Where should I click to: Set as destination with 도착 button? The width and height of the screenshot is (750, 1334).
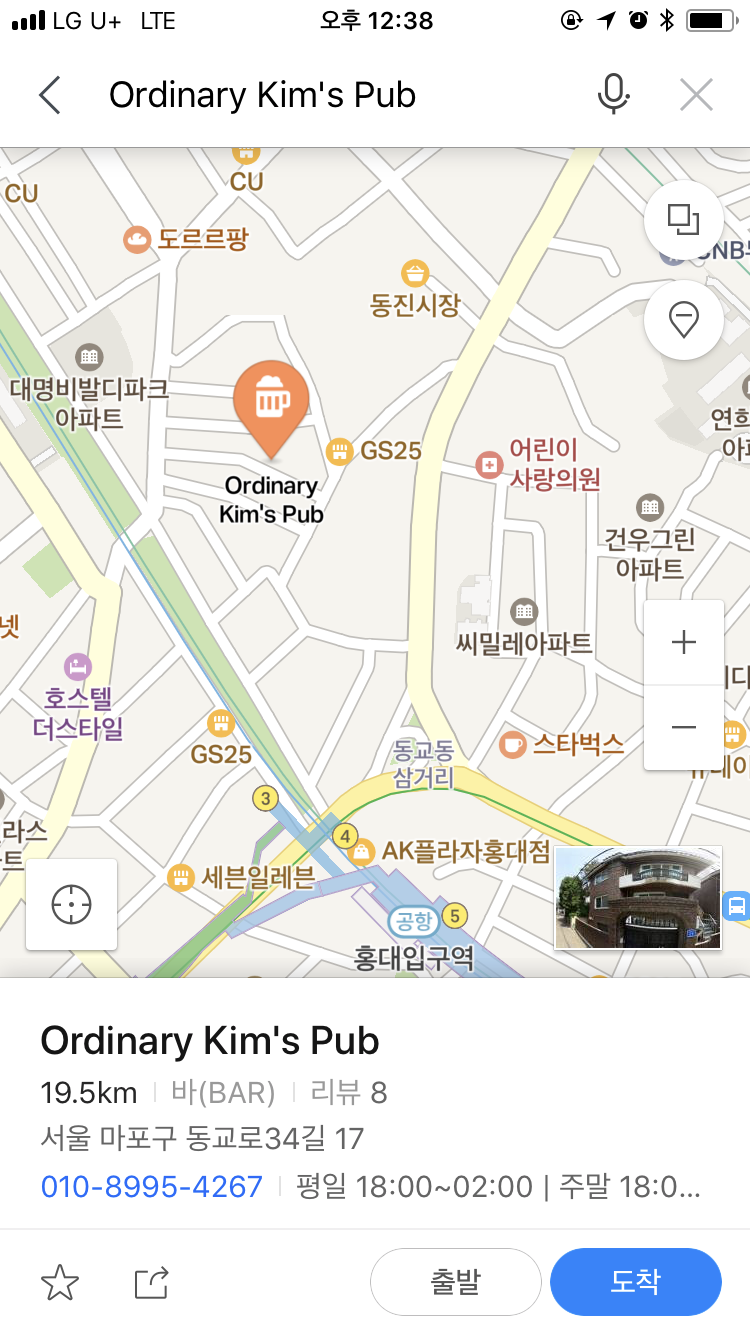pos(635,1282)
